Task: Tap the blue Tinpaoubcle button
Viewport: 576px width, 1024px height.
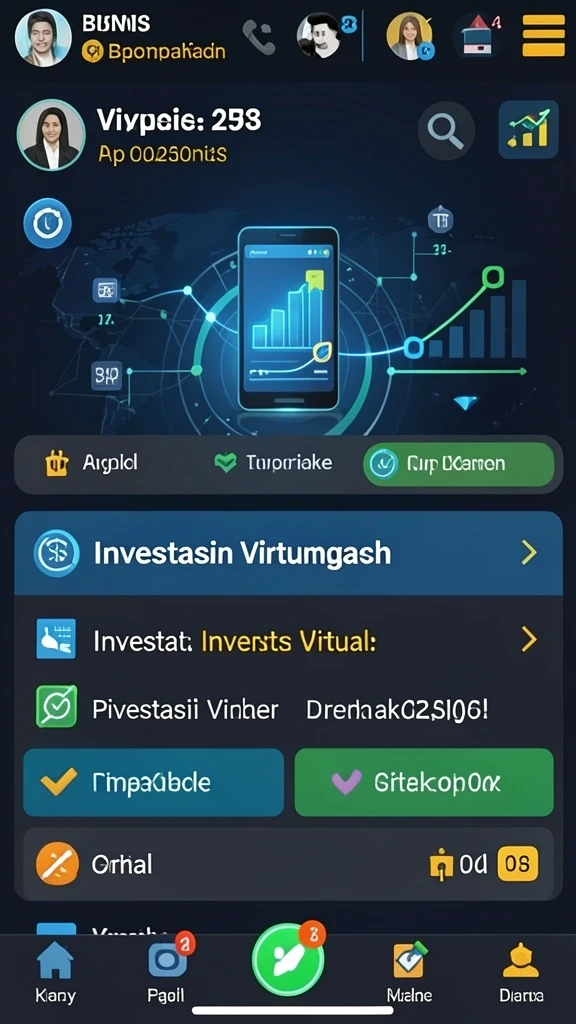Action: click(153, 782)
